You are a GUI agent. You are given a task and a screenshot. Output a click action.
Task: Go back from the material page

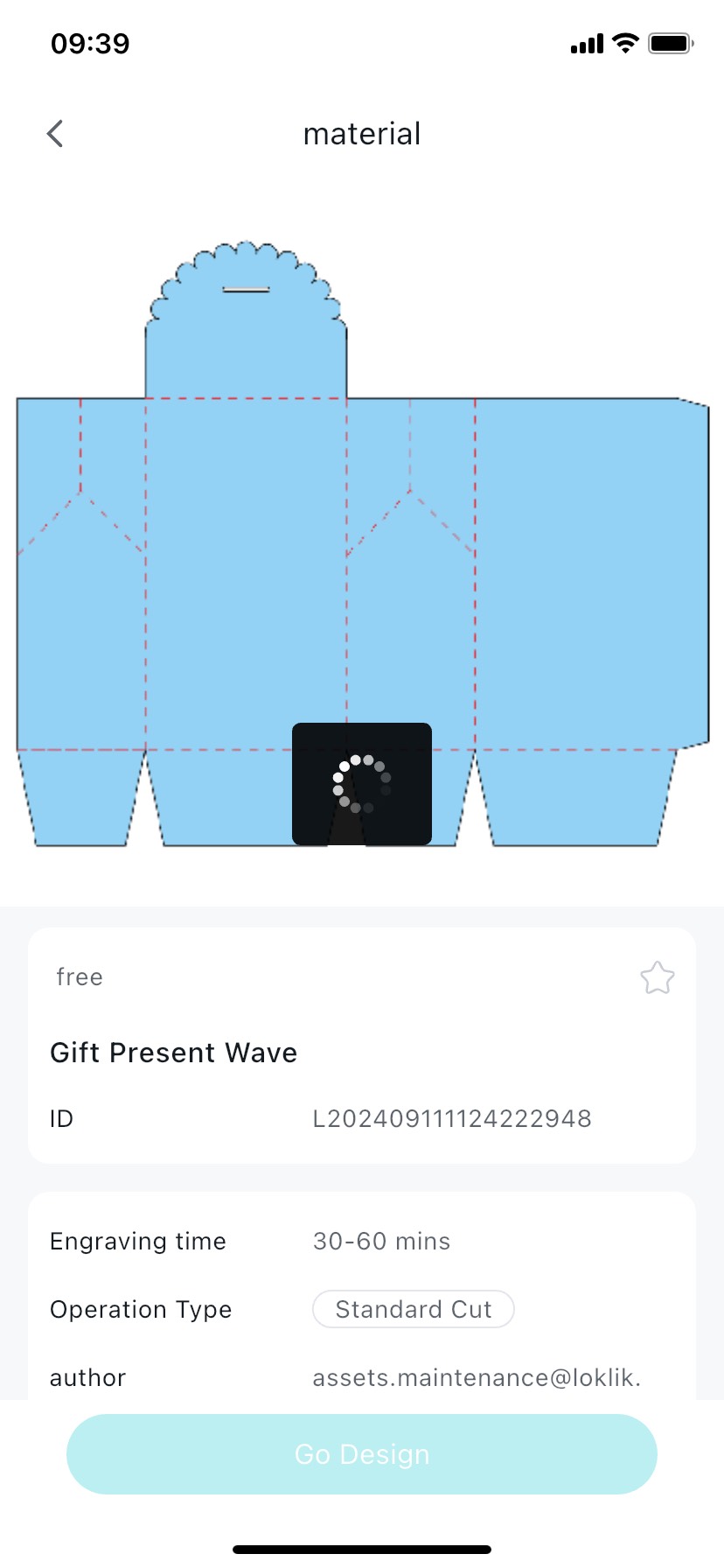55,134
